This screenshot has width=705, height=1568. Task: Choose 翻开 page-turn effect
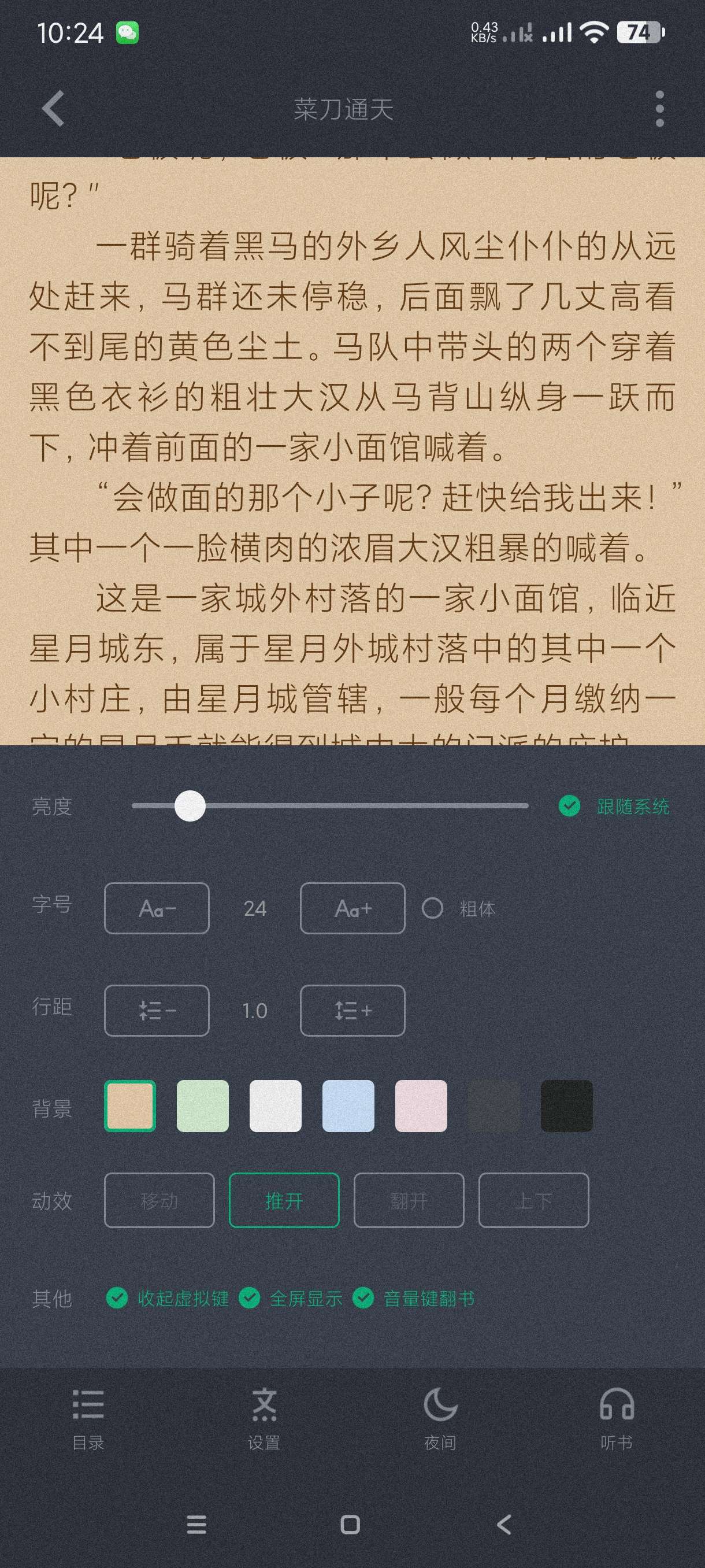coord(409,1200)
